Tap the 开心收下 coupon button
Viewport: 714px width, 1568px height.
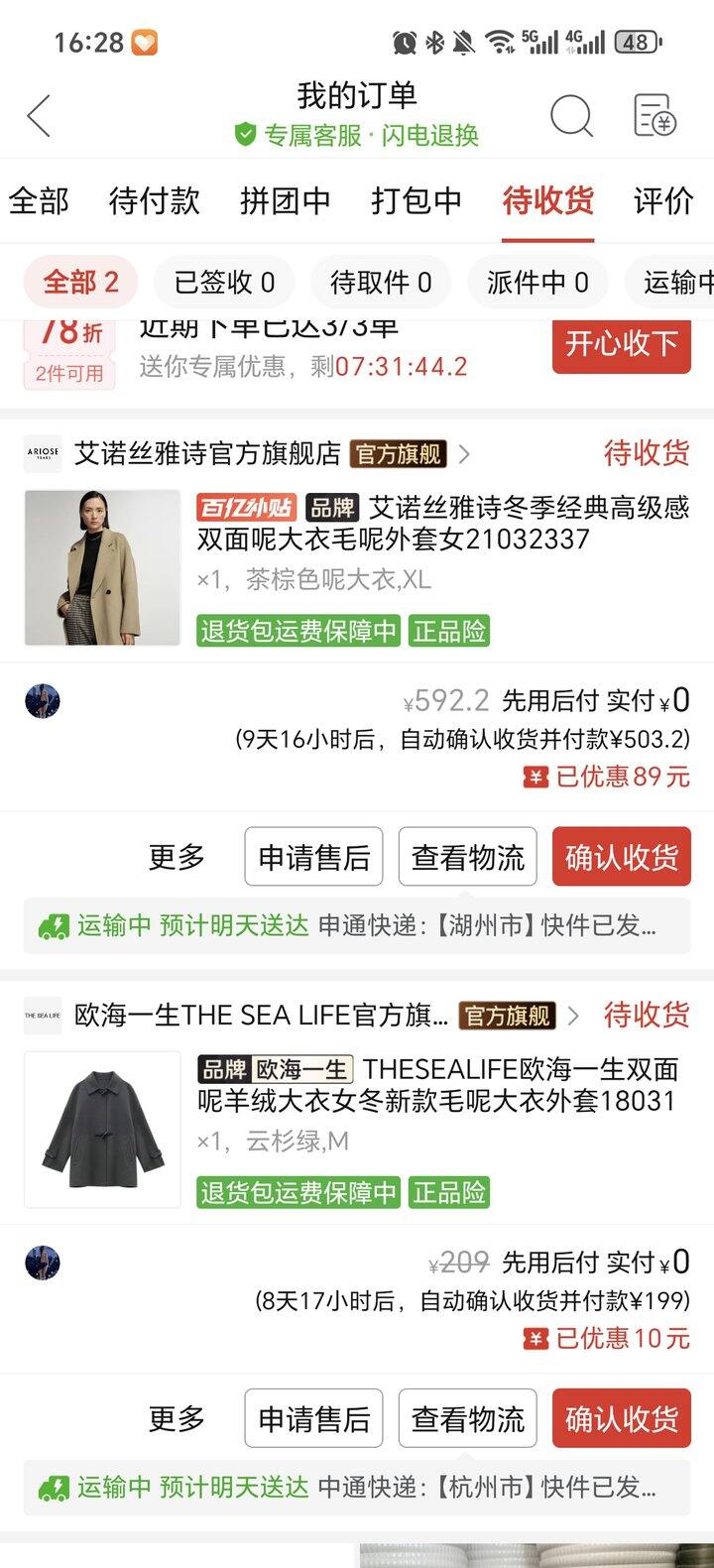coord(621,344)
